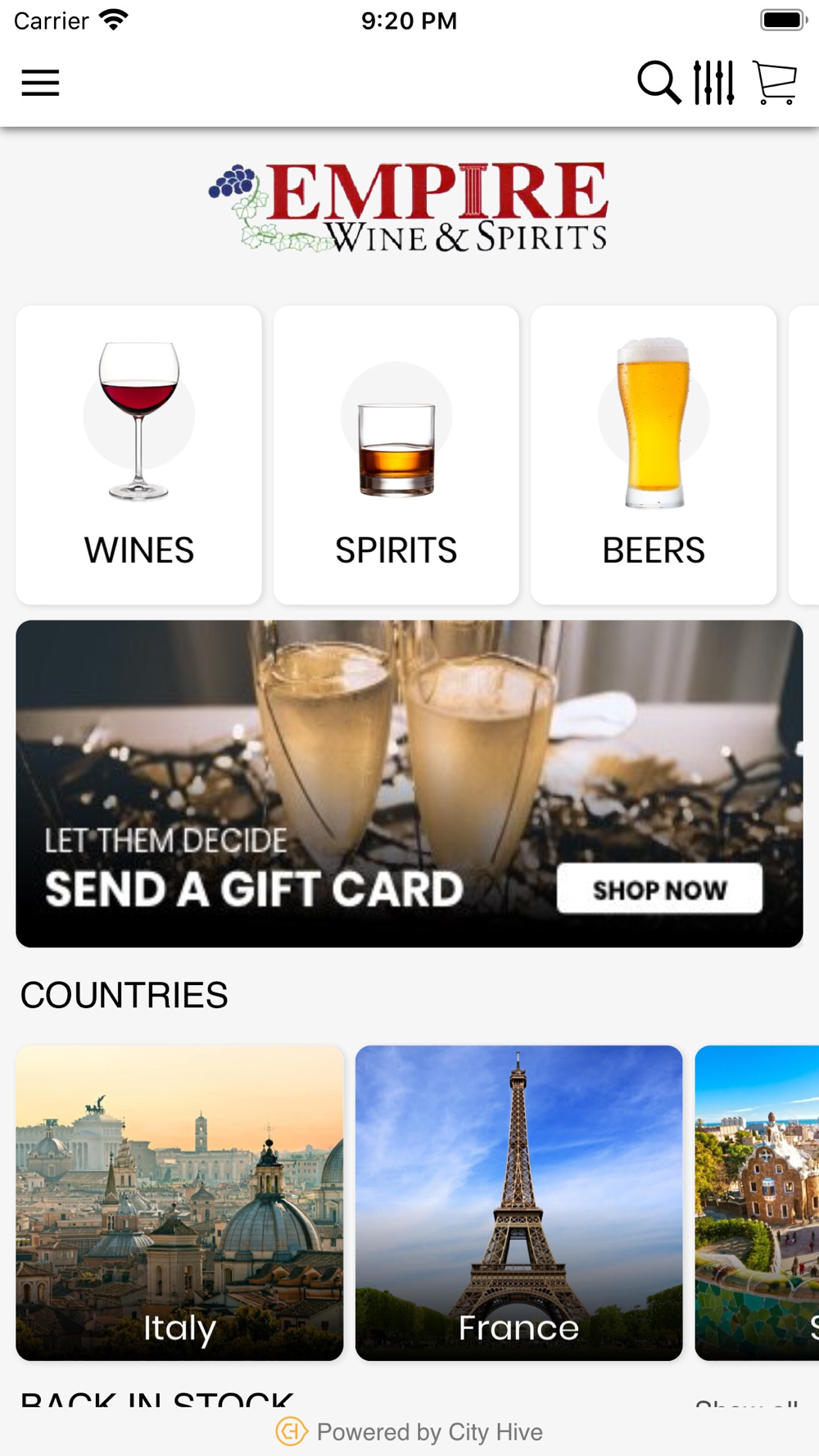Open the hamburger menu
Viewport: 819px width, 1456px height.
point(40,83)
